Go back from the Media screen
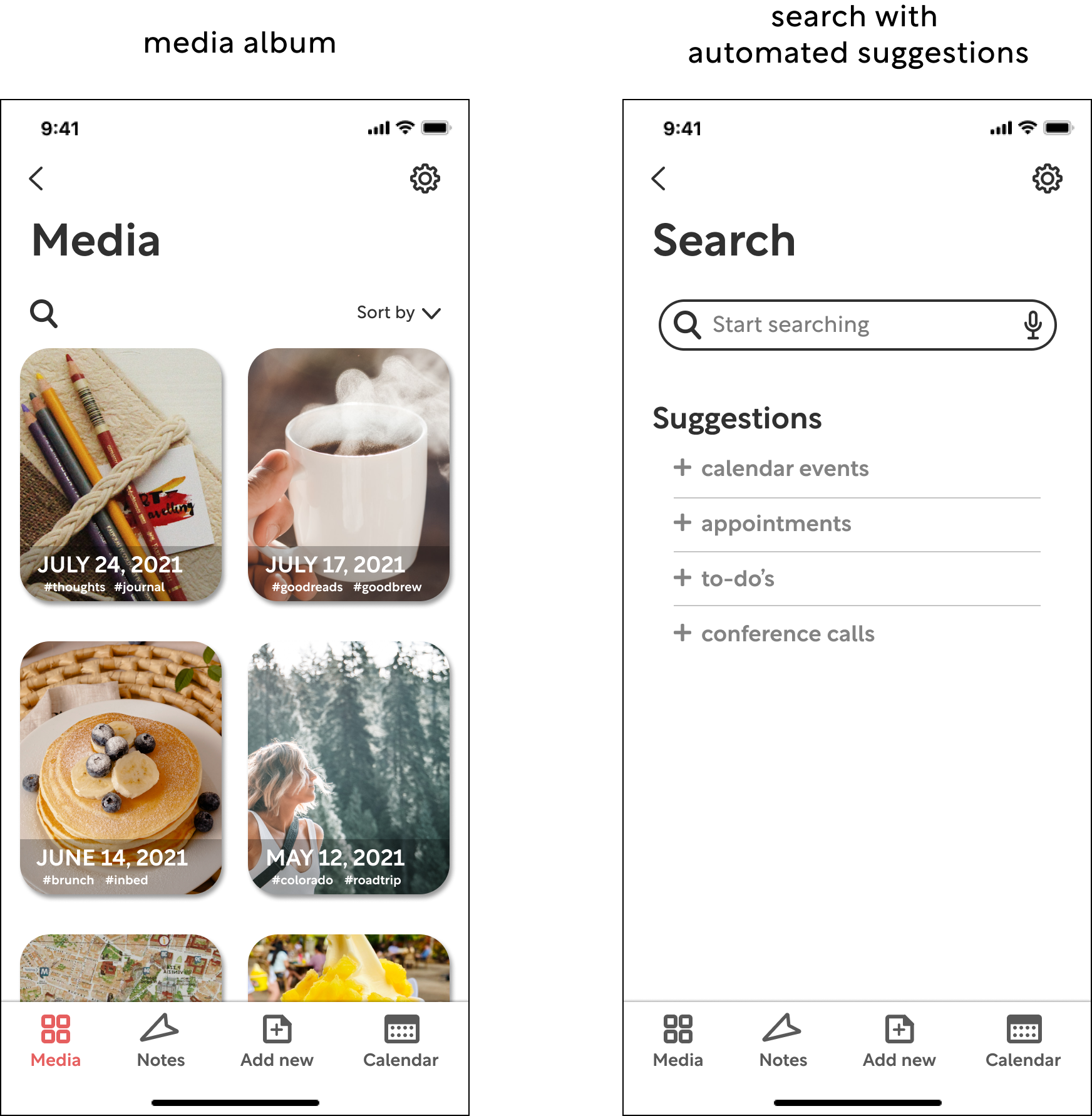The width and height of the screenshot is (1092, 1116). pyautogui.click(x=36, y=178)
